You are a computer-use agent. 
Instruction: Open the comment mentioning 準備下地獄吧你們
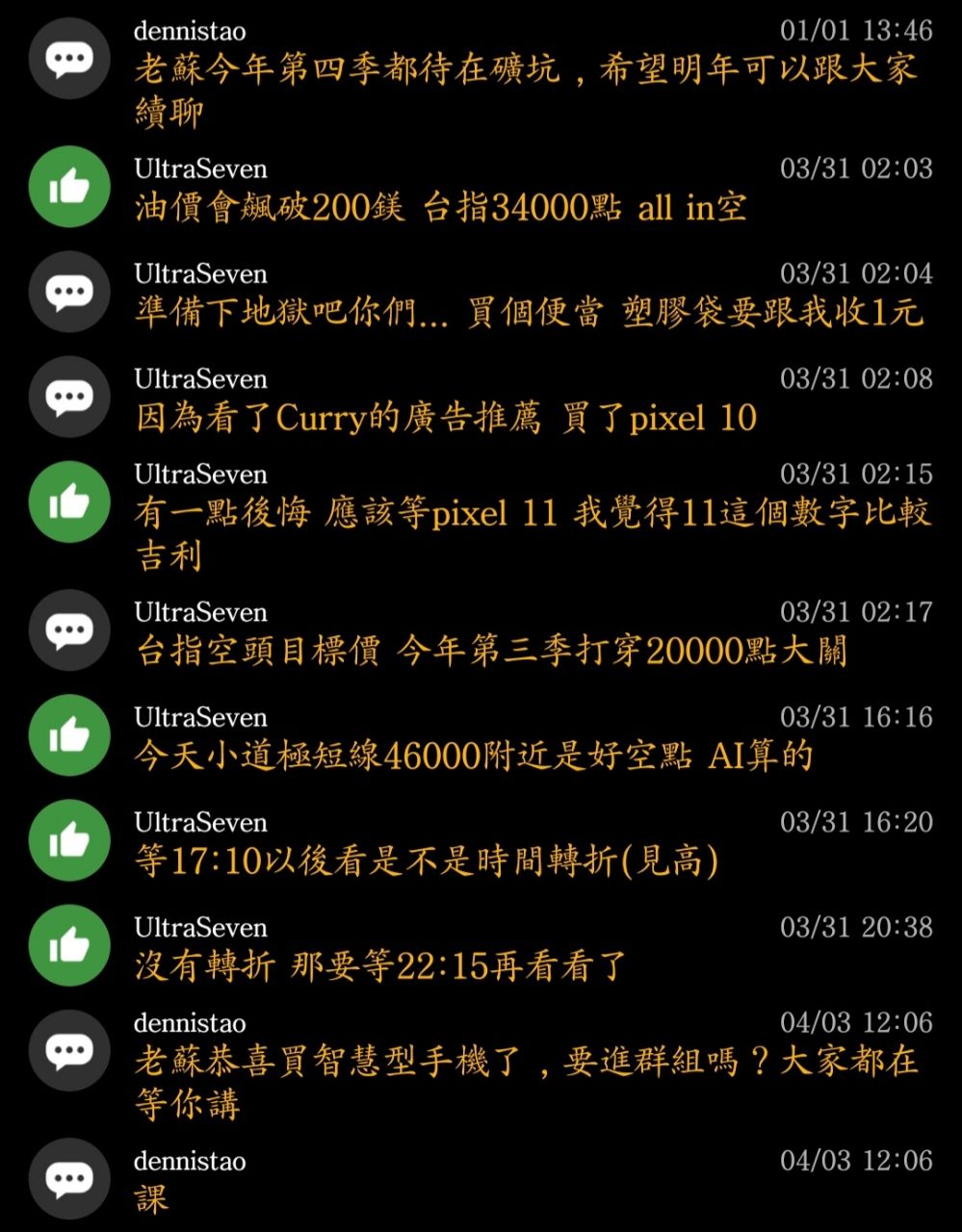pos(529,313)
